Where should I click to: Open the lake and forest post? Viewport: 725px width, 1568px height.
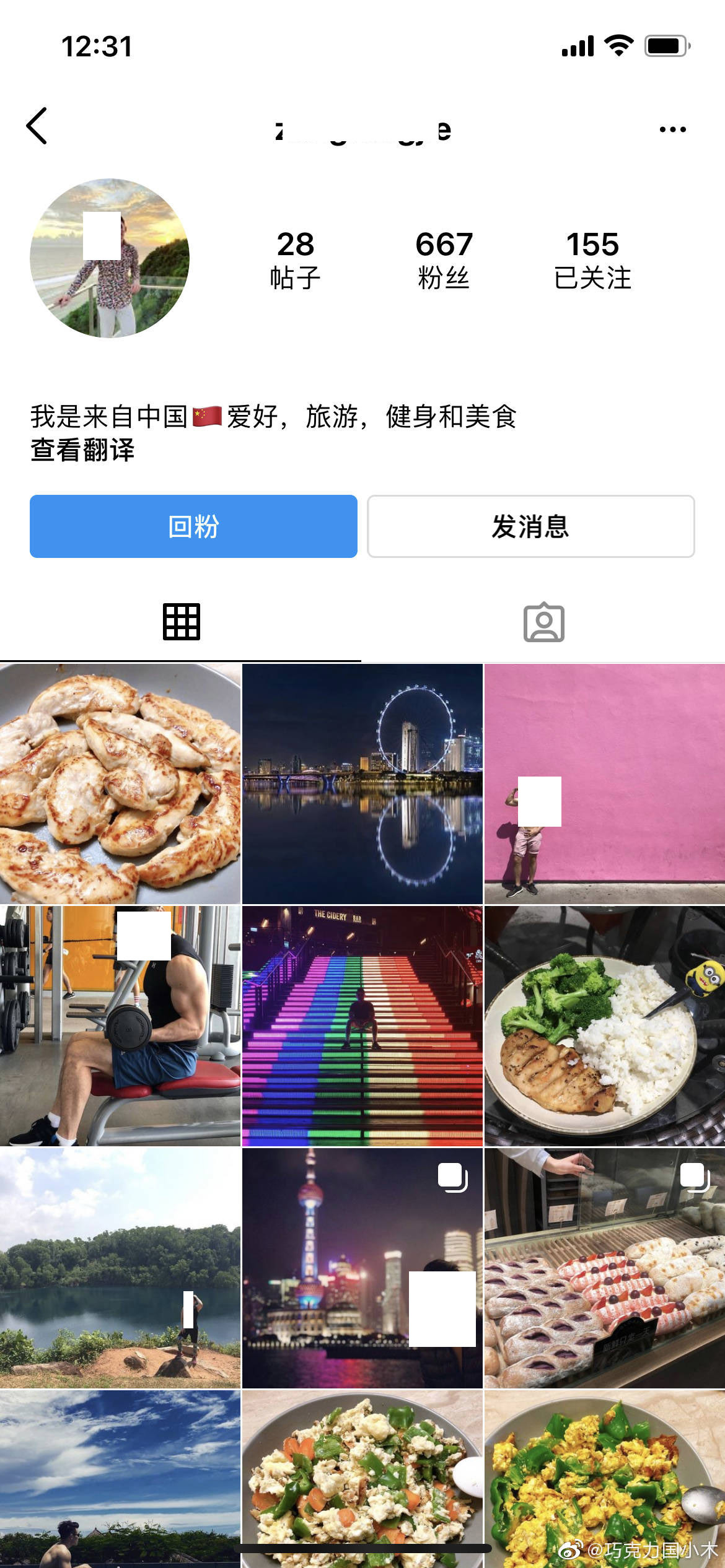point(120,1268)
